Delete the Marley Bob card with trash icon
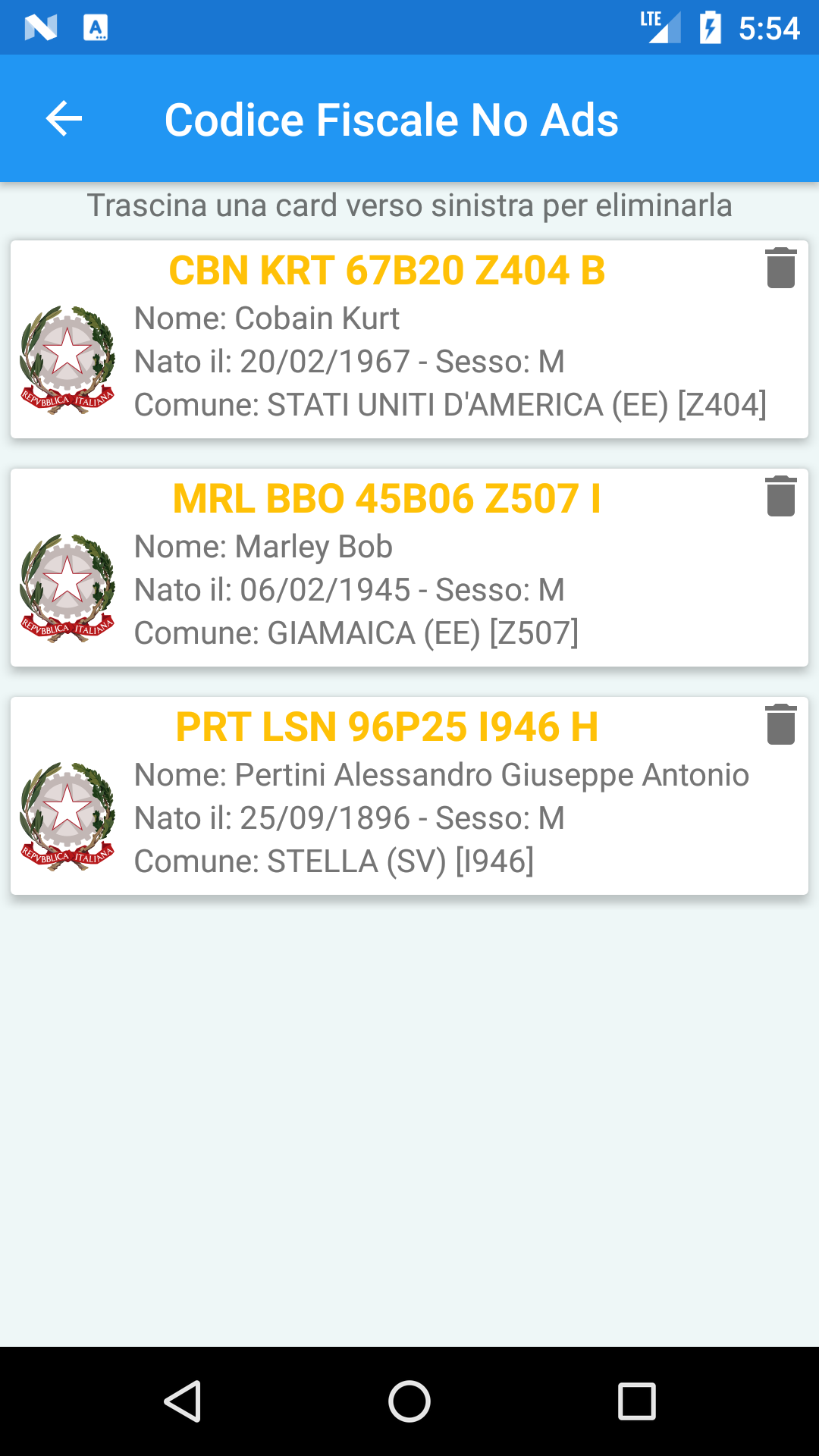Image resolution: width=819 pixels, height=1456 pixels. pyautogui.click(x=780, y=497)
